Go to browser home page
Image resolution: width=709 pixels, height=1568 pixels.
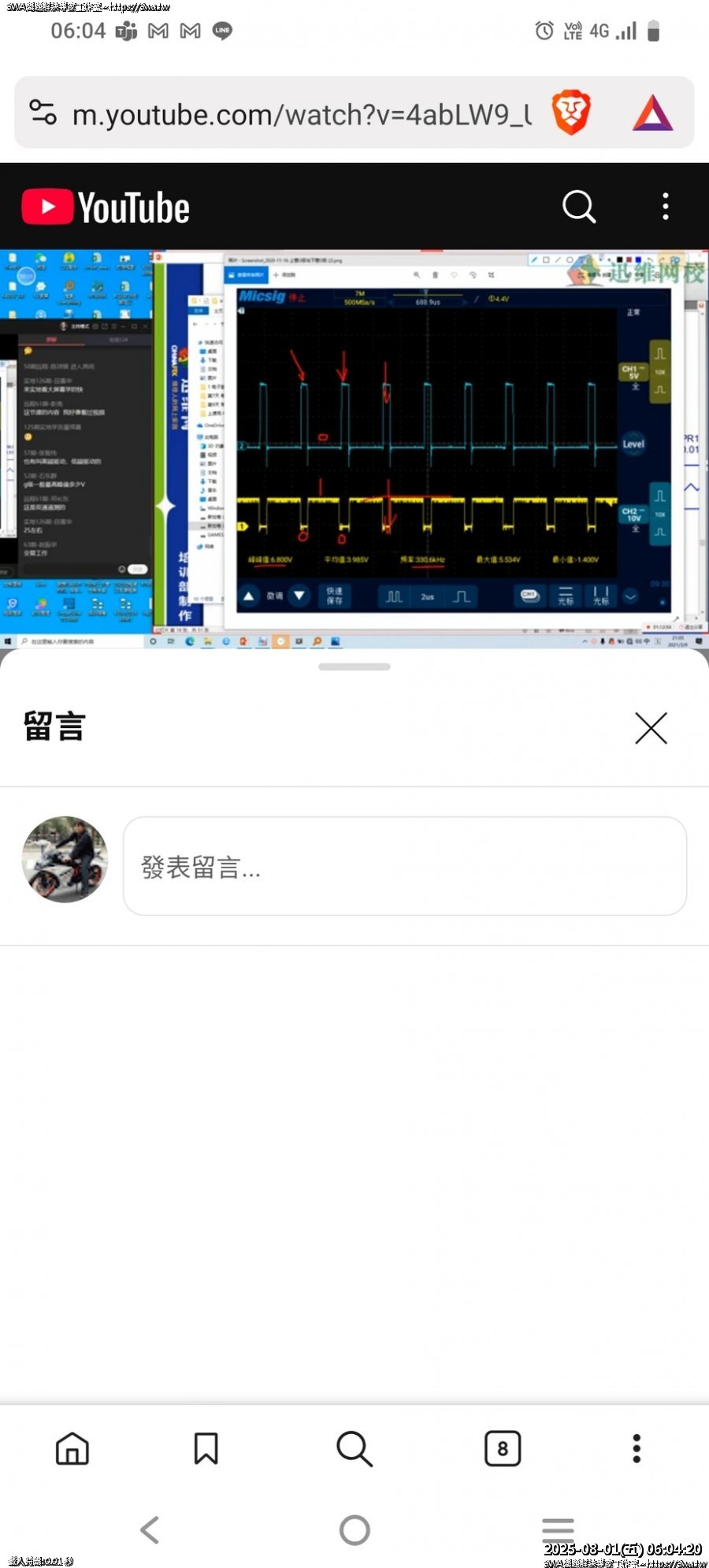pos(72,1448)
